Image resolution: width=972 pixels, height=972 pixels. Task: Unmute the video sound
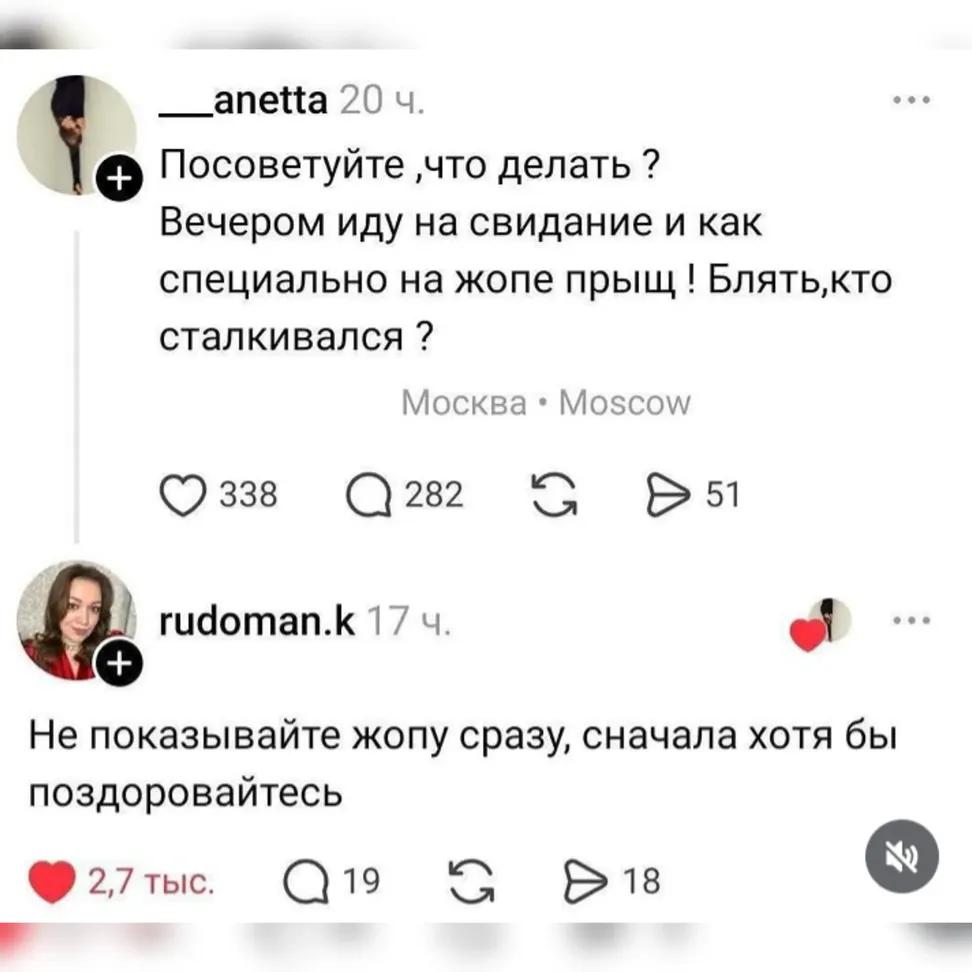pos(901,857)
